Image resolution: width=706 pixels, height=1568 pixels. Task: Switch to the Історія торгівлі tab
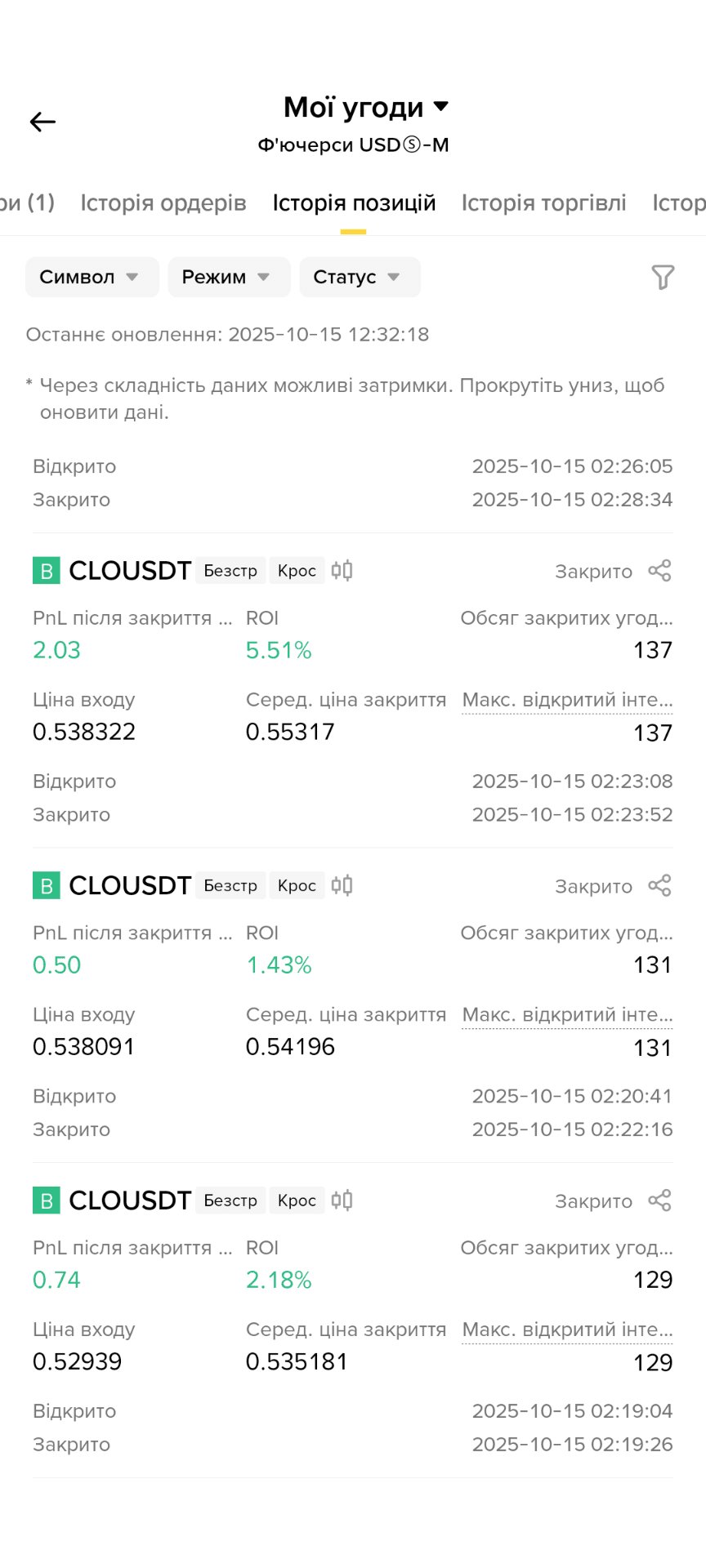pyautogui.click(x=543, y=203)
